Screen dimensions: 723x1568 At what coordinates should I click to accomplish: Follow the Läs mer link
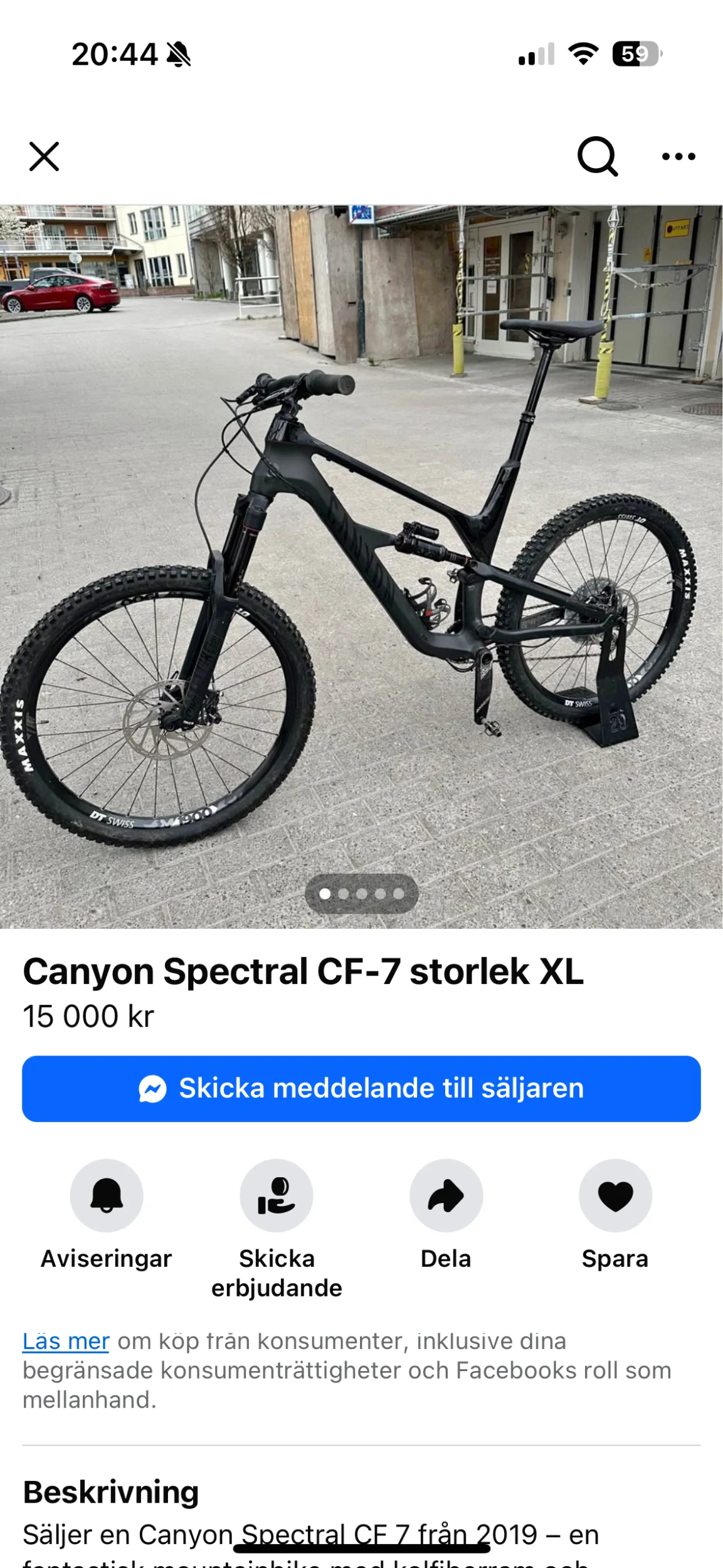[x=66, y=1341]
